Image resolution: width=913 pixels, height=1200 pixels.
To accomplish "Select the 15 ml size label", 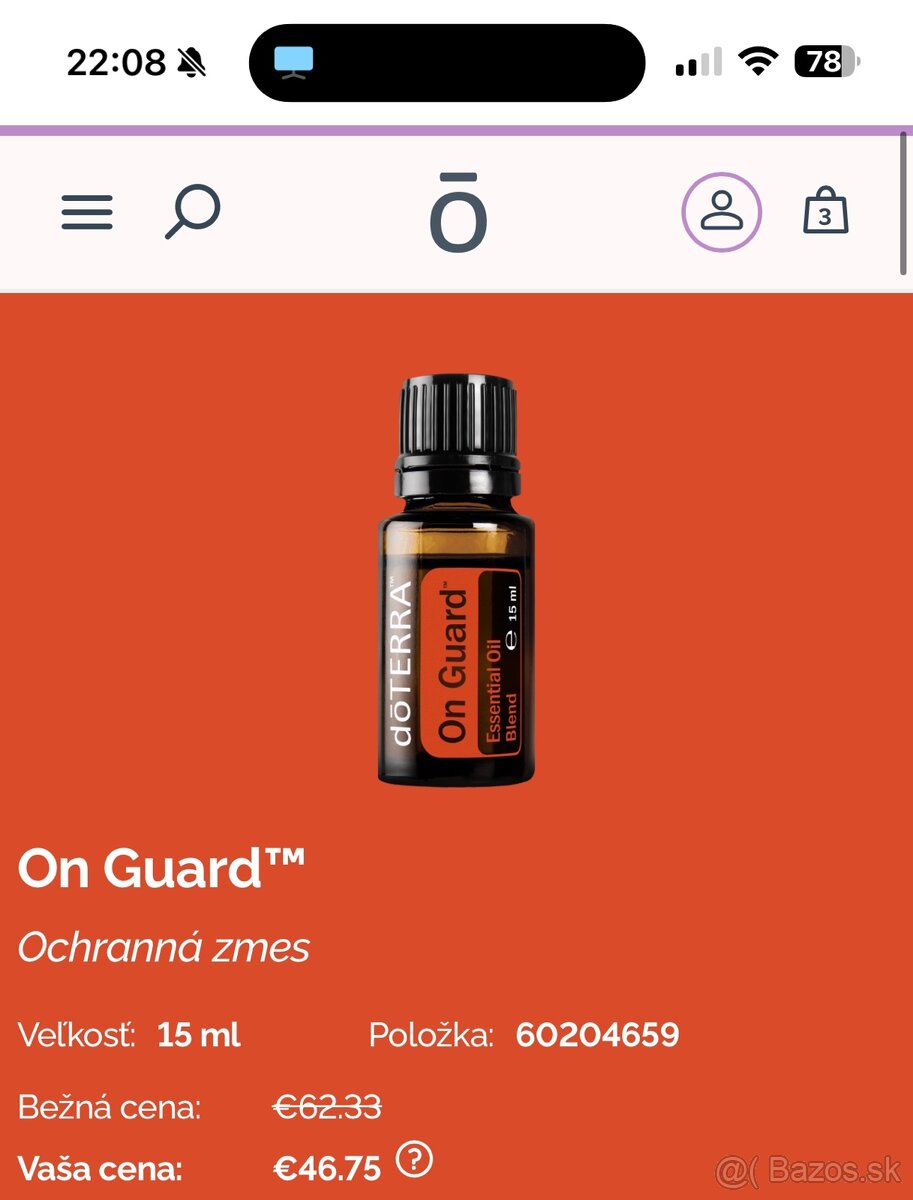I will point(198,1036).
